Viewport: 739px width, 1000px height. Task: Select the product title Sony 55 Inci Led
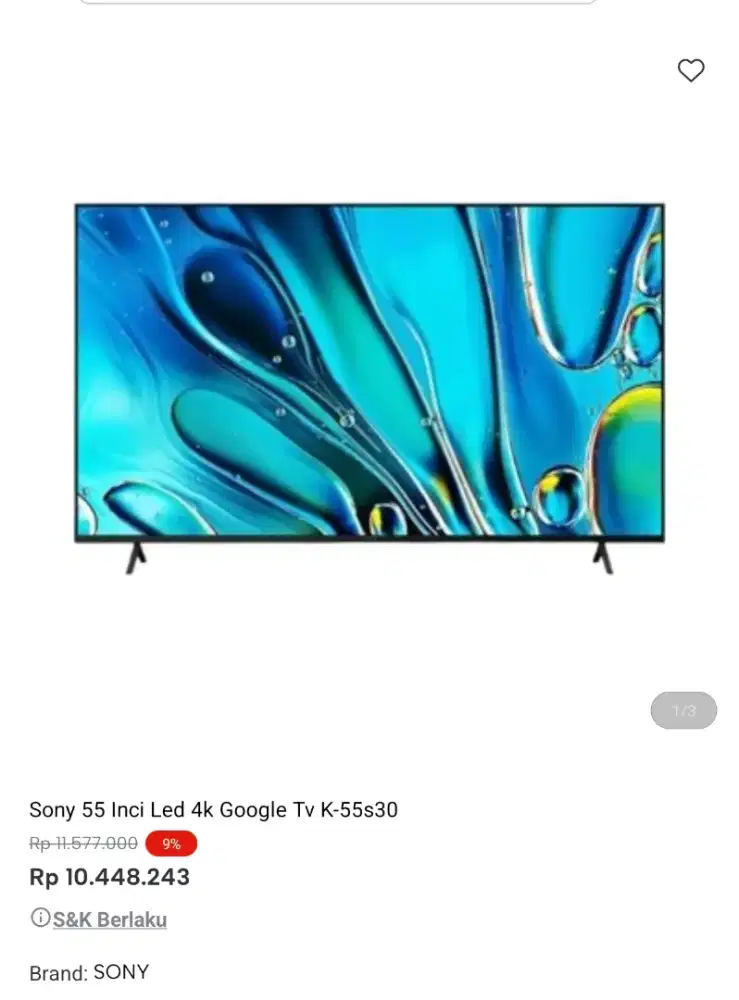(214, 810)
